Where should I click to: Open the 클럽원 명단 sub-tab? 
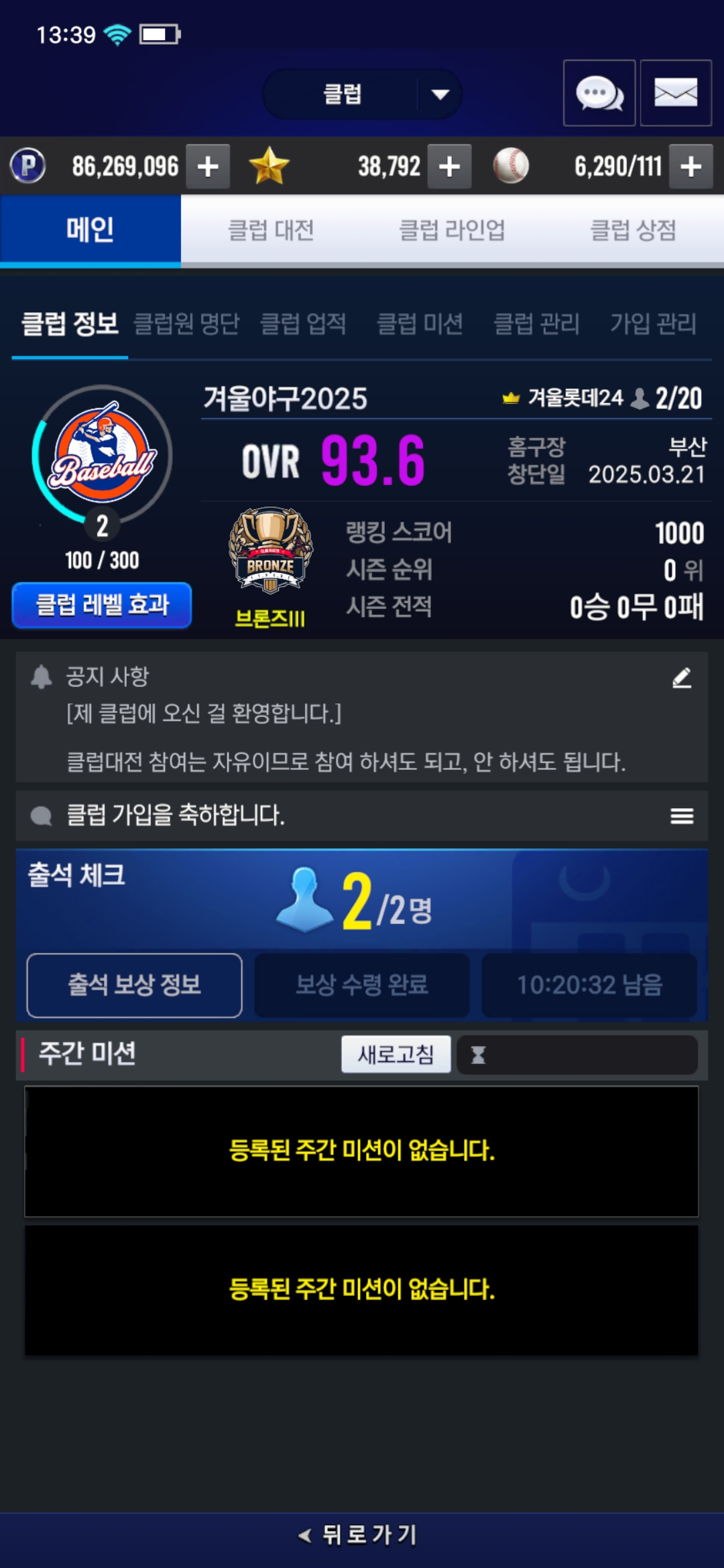tap(186, 324)
